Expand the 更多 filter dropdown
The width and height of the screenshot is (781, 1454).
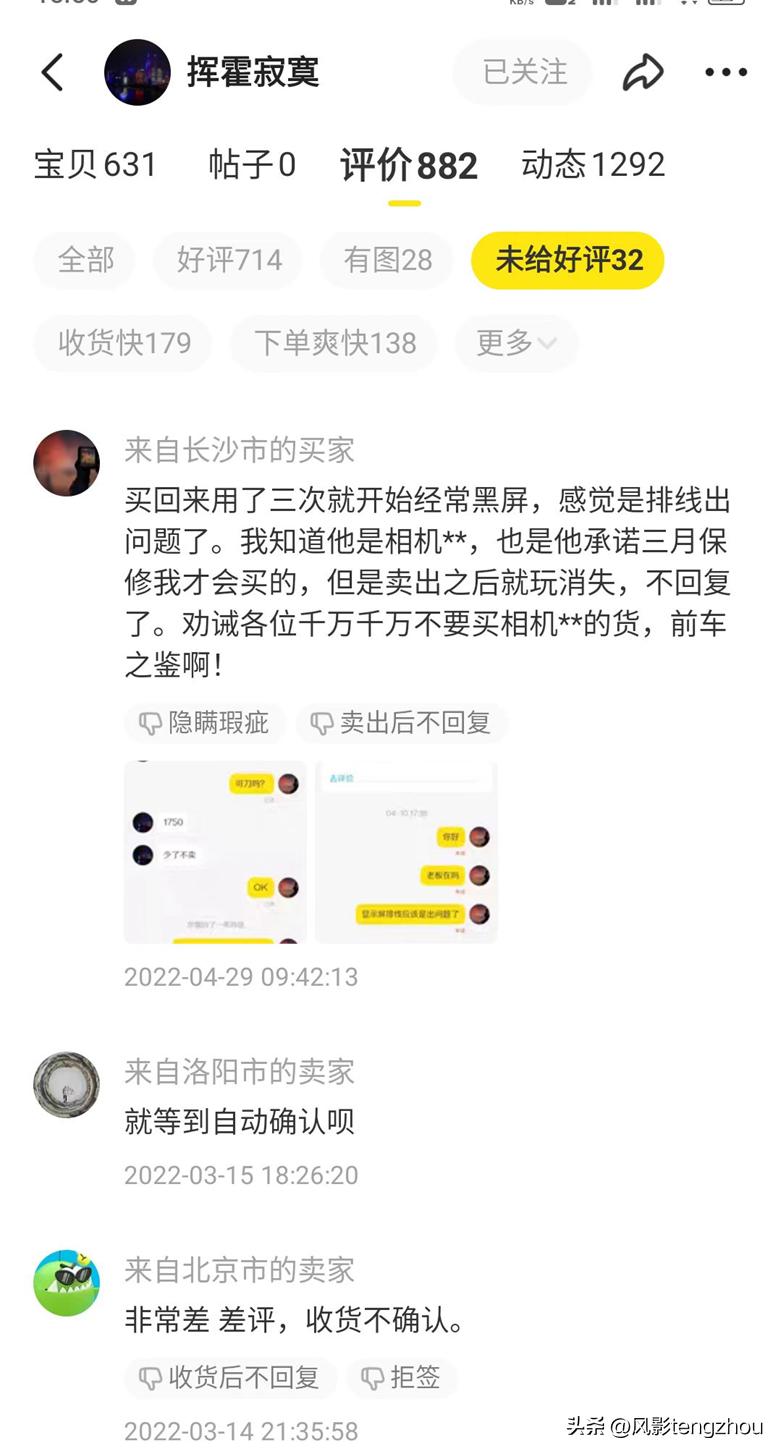[x=515, y=343]
